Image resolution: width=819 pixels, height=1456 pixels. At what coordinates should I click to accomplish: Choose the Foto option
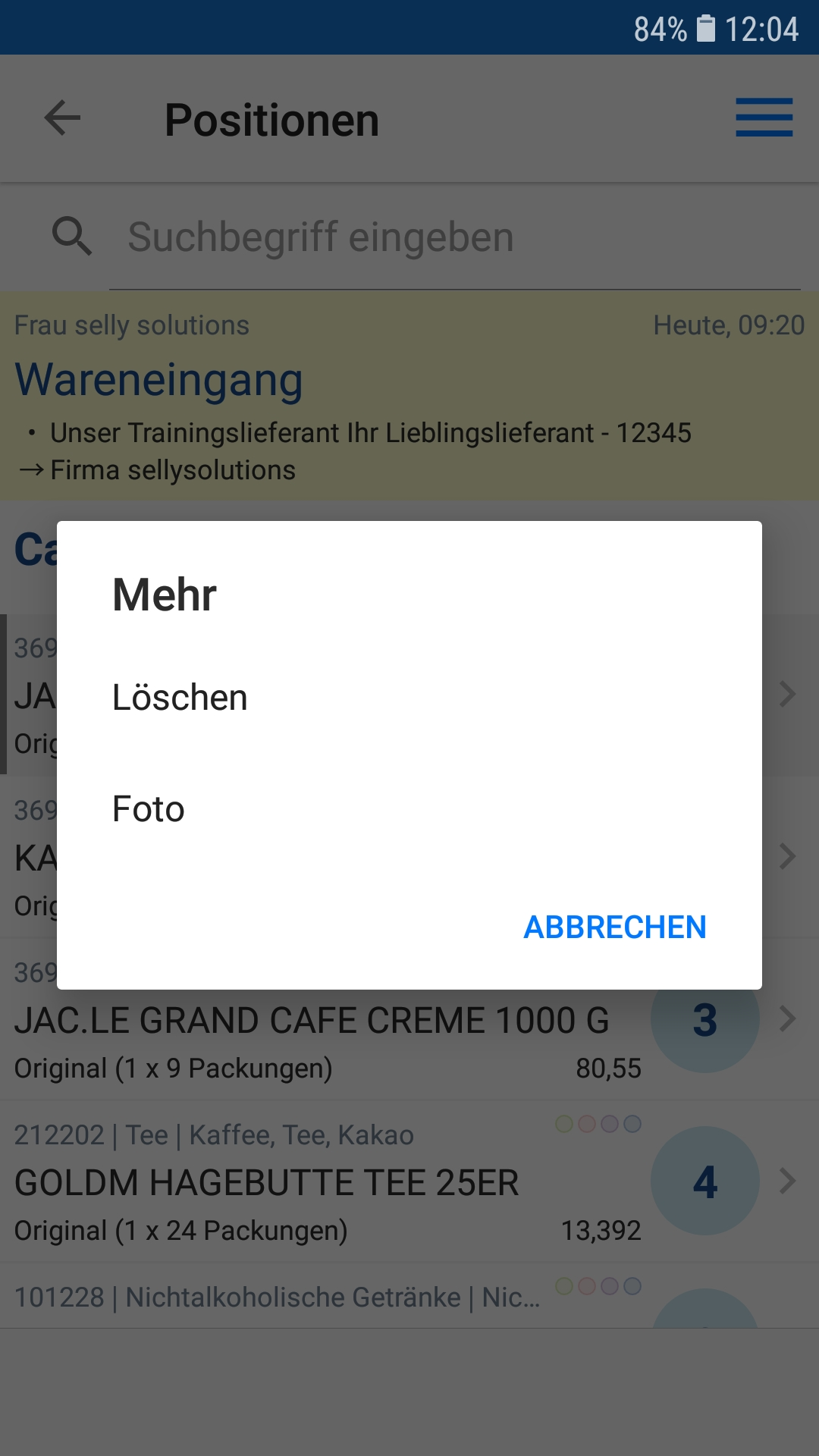pyautogui.click(x=149, y=809)
